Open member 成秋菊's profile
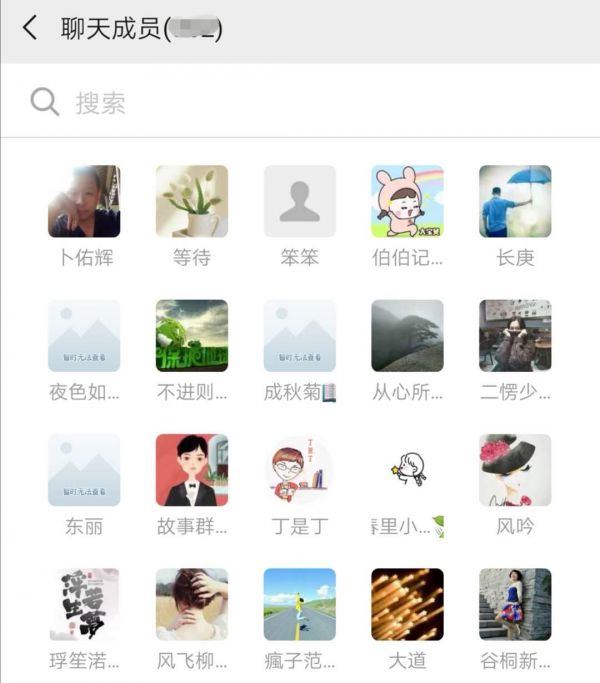Screen dimensions: 600x683 300,336
